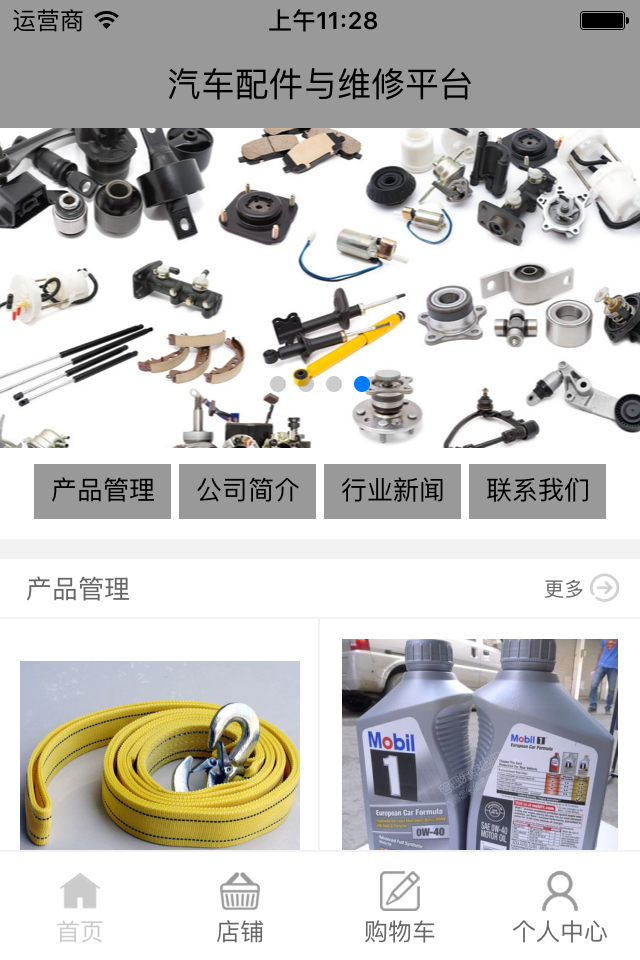640x960 pixels.
Task: View 行业新闻 industry news
Action: point(392,491)
